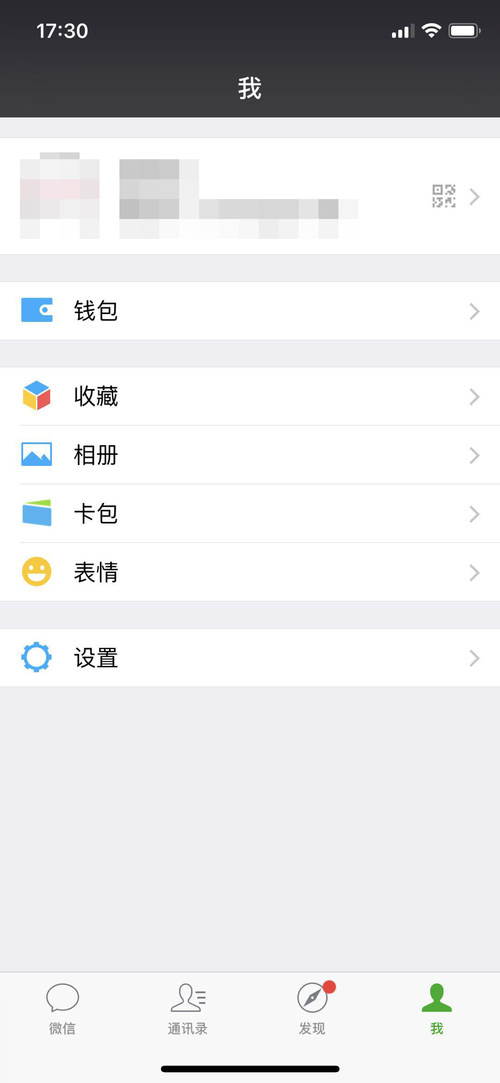Open 设置 (Settings)

point(250,658)
